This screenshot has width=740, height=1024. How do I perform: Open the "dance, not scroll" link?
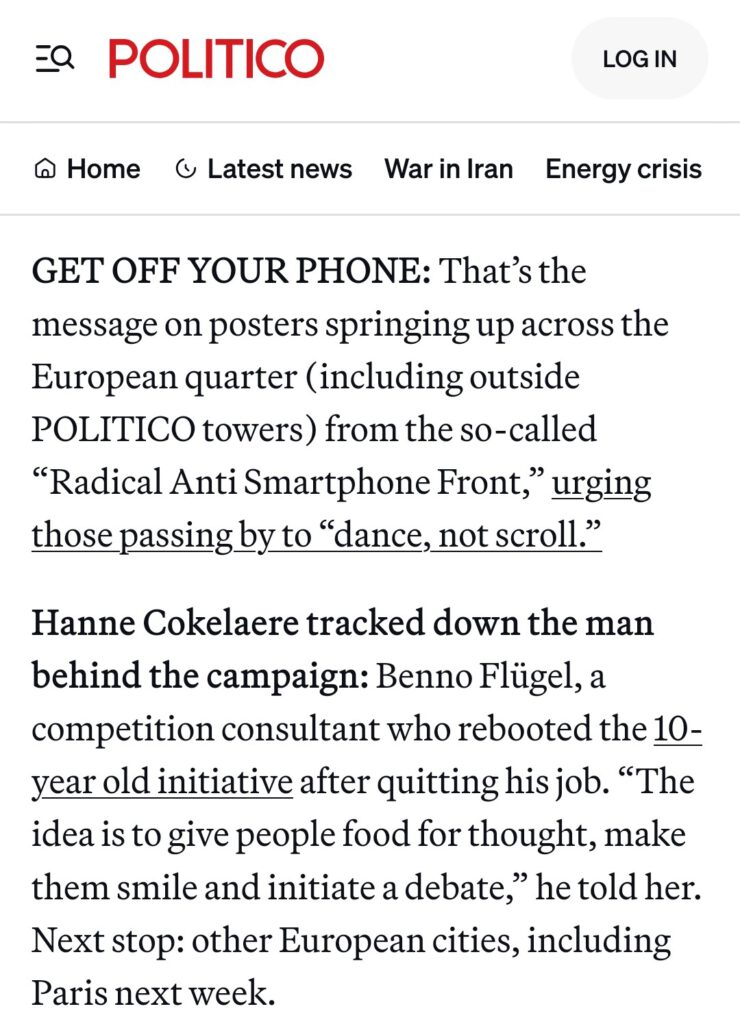click(x=316, y=536)
